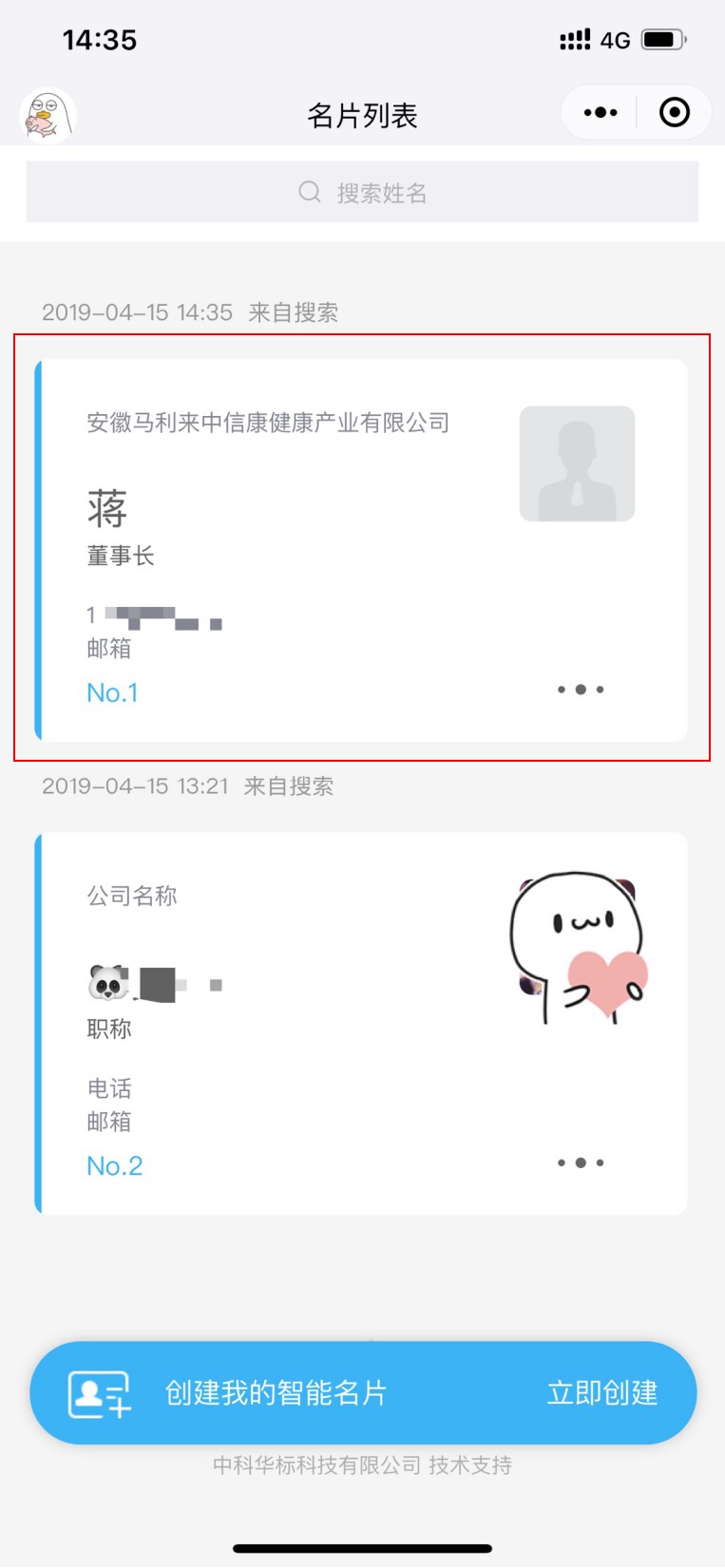Tap 立即创建 to create a smart card
The height and width of the screenshot is (1568, 725).
pyautogui.click(x=602, y=1393)
